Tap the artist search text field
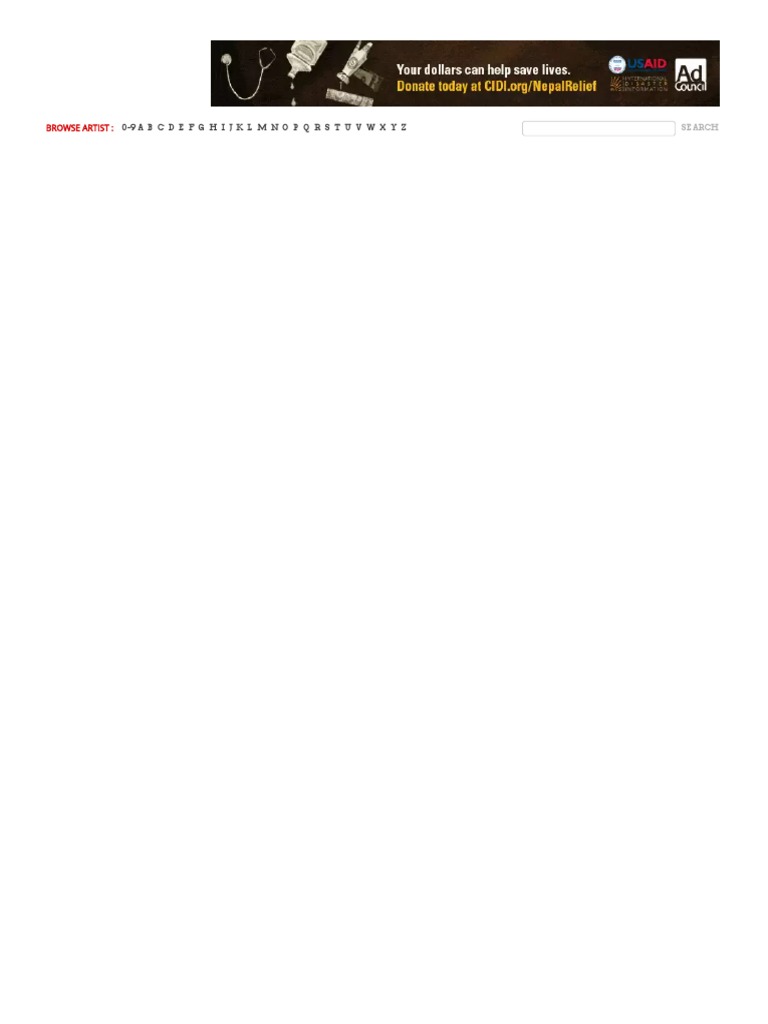768x1024 pixels. pyautogui.click(x=598, y=128)
